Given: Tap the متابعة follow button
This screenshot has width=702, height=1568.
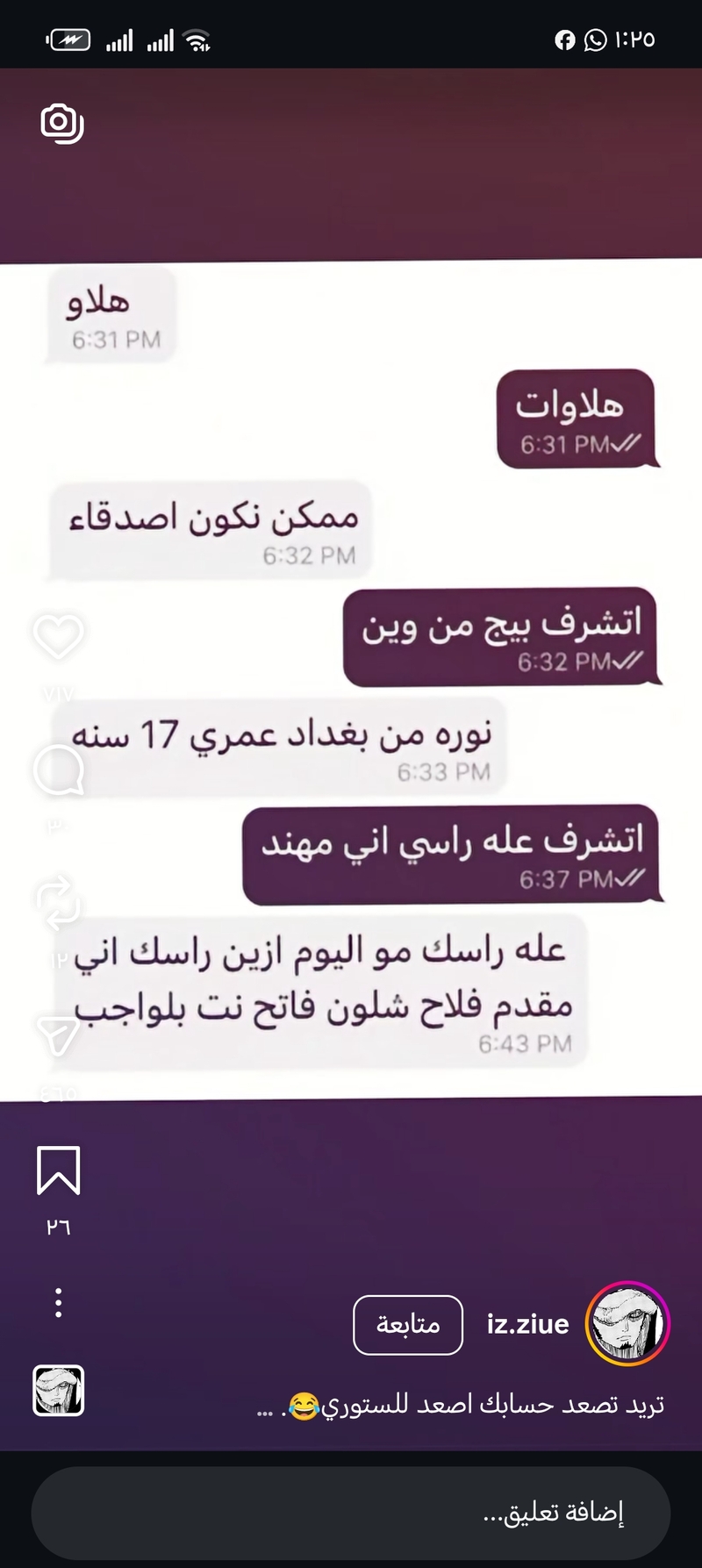Looking at the screenshot, I should [x=408, y=1324].
